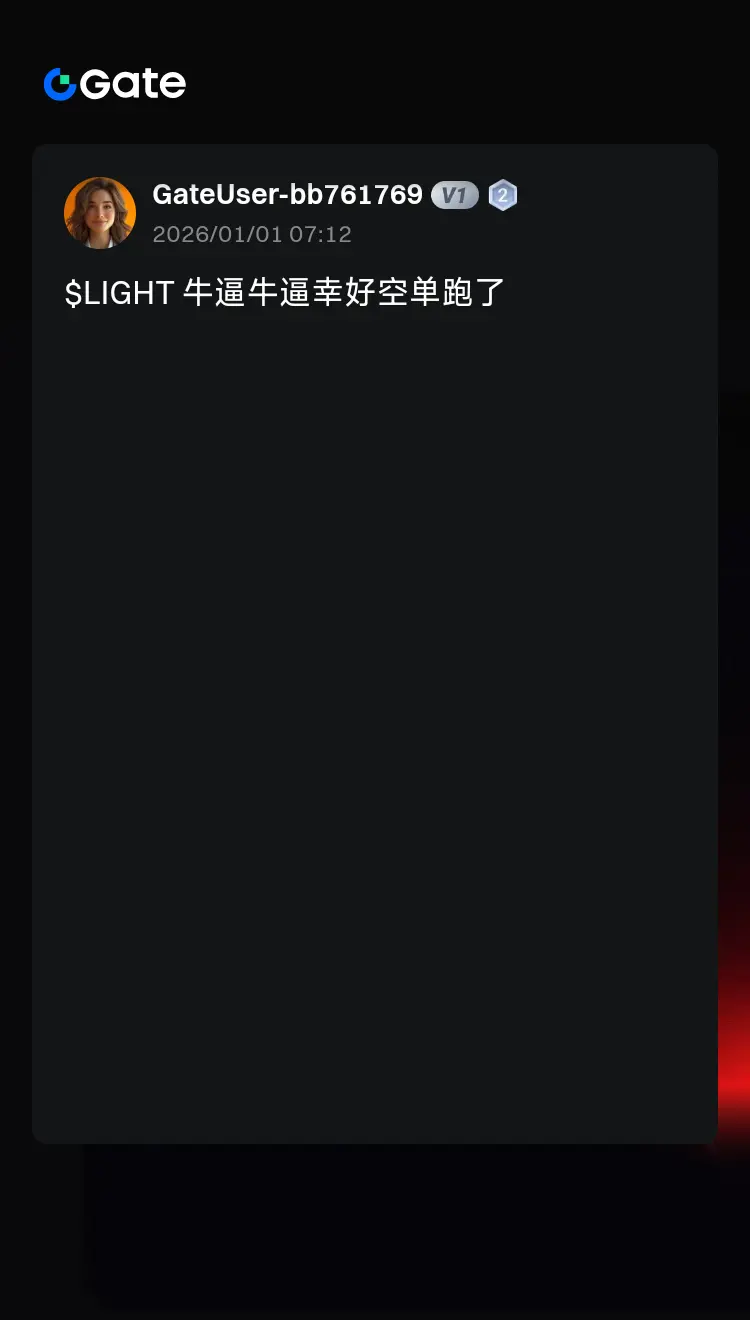The height and width of the screenshot is (1320, 750).
Task: Open the shield badge next to the username
Action: pos(503,195)
